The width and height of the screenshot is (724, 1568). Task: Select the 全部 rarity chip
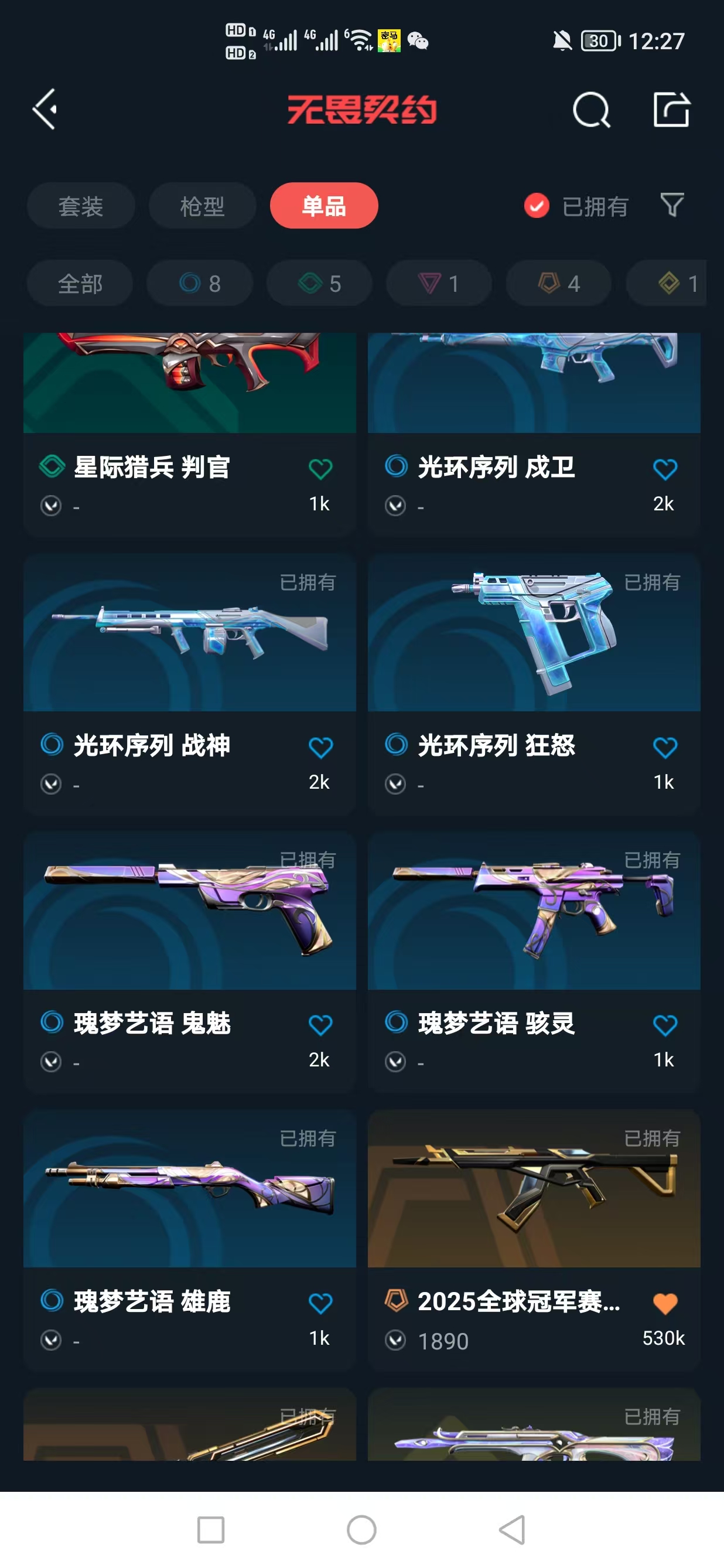80,283
